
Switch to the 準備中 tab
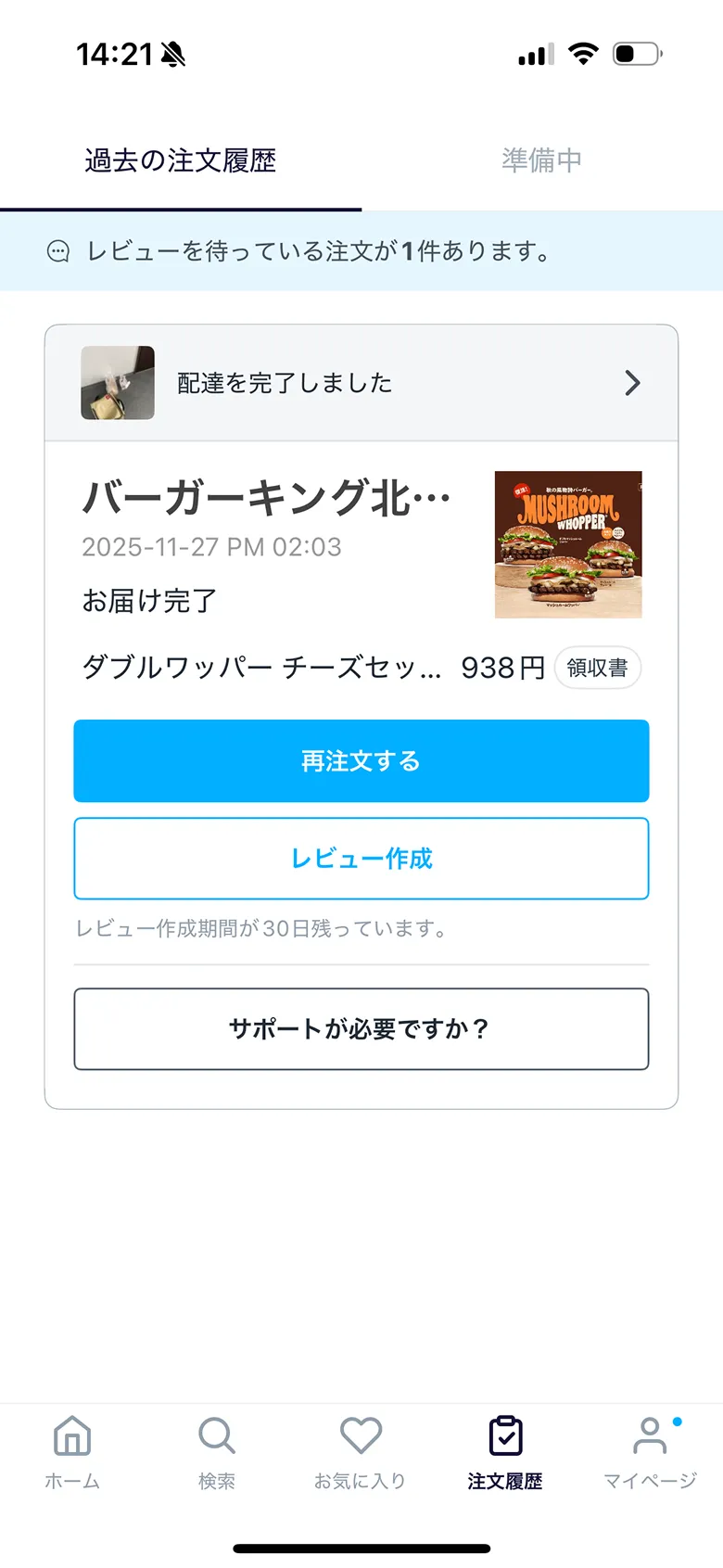click(541, 160)
